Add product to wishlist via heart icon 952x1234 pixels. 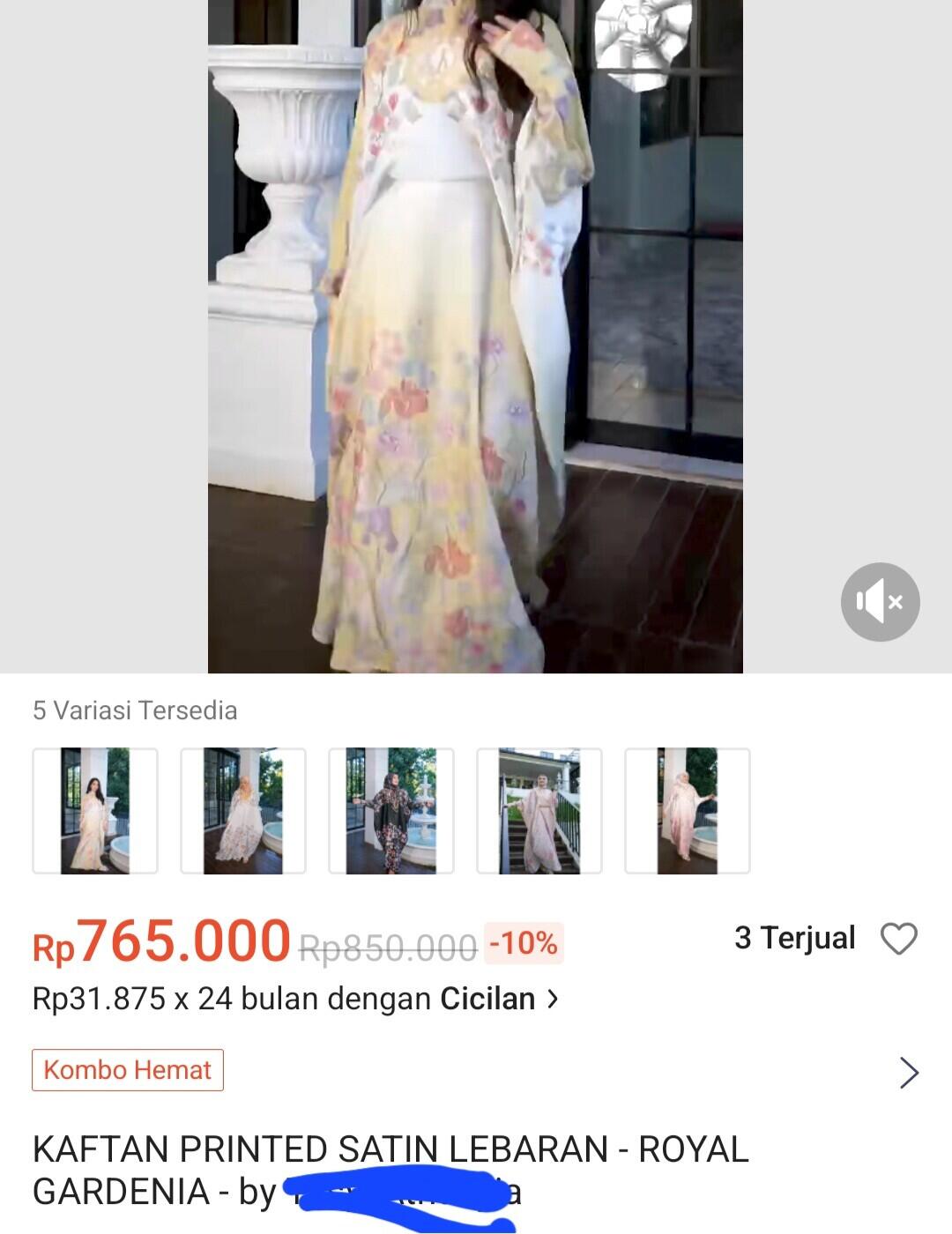pyautogui.click(x=899, y=939)
